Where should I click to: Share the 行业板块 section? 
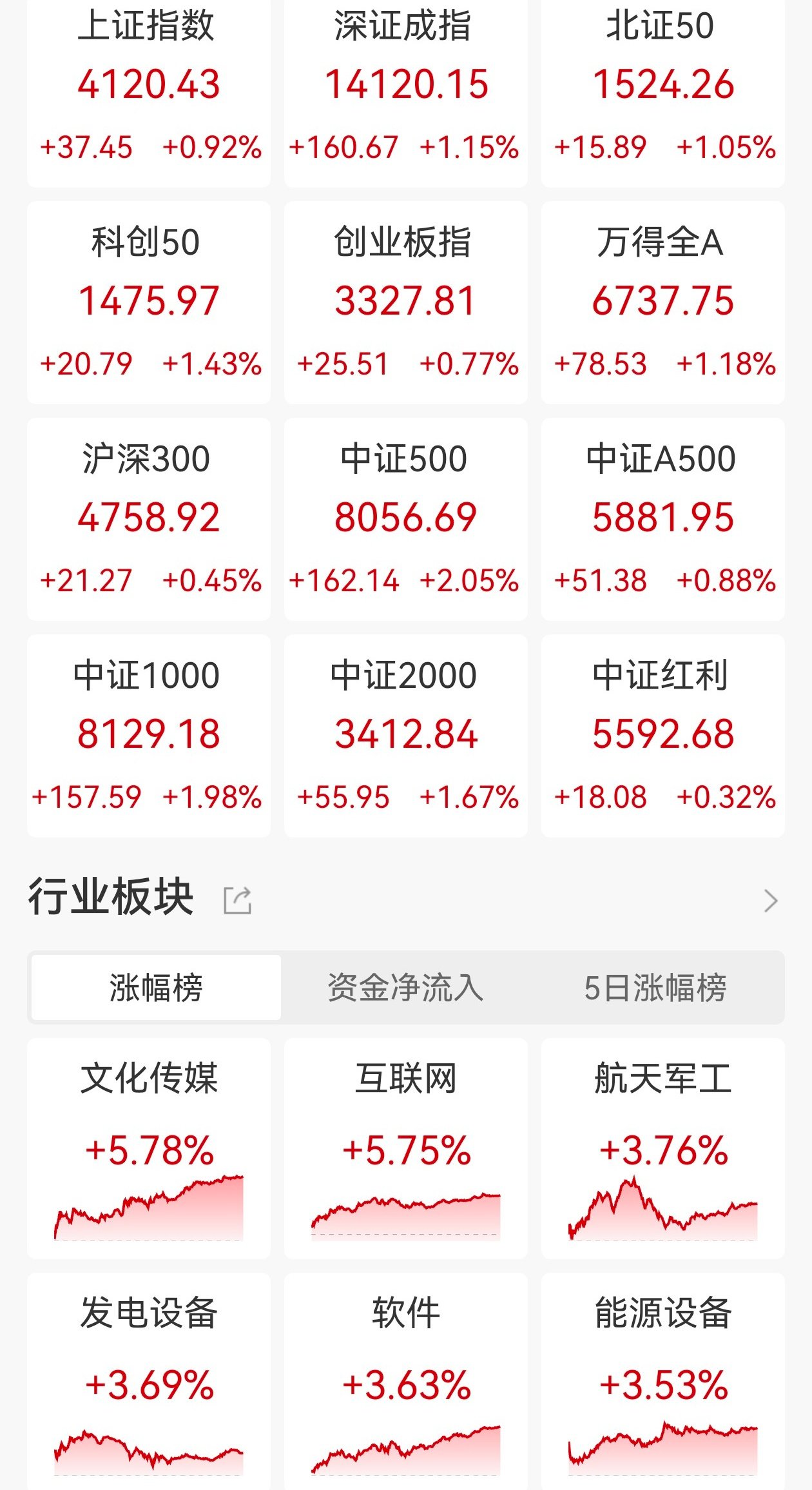[x=237, y=901]
